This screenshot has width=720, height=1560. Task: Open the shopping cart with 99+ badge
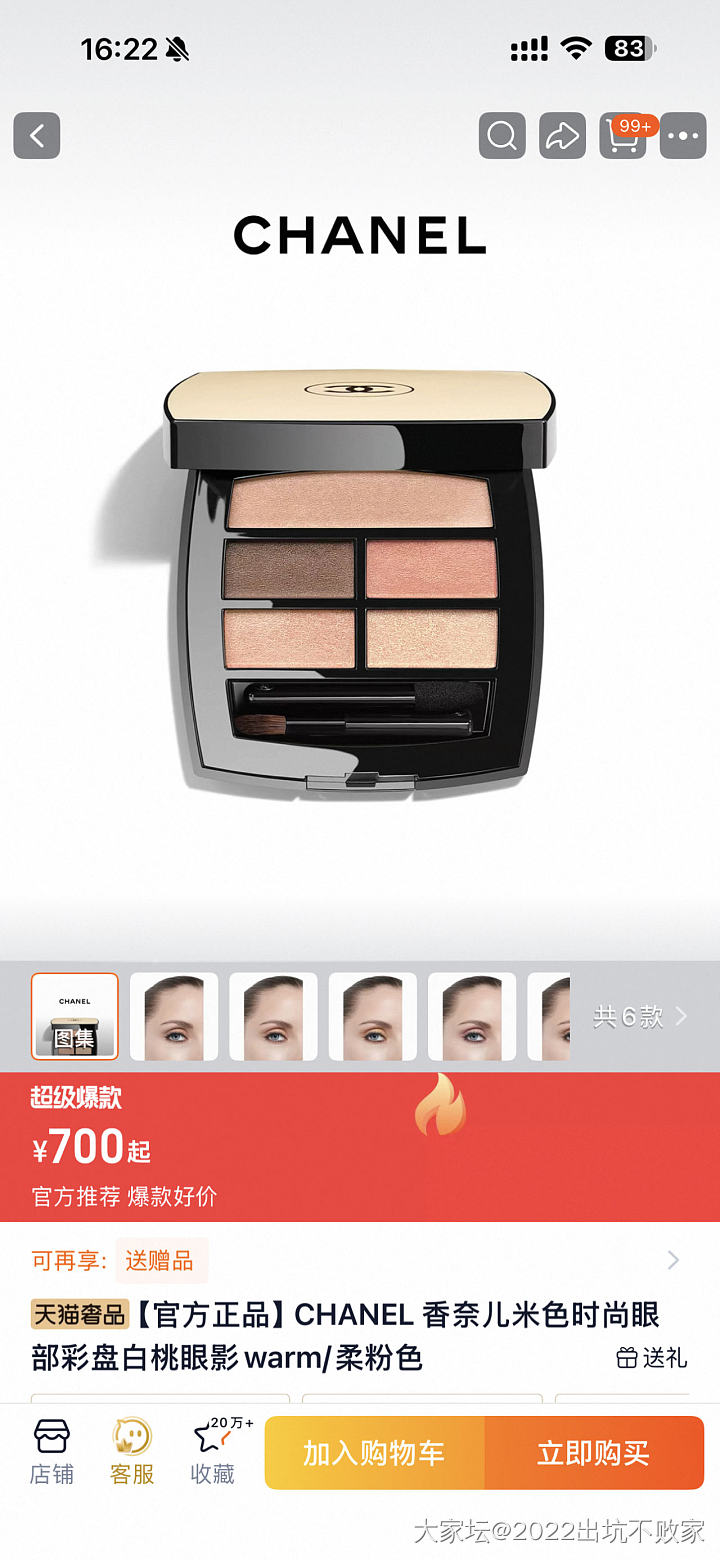pyautogui.click(x=624, y=135)
